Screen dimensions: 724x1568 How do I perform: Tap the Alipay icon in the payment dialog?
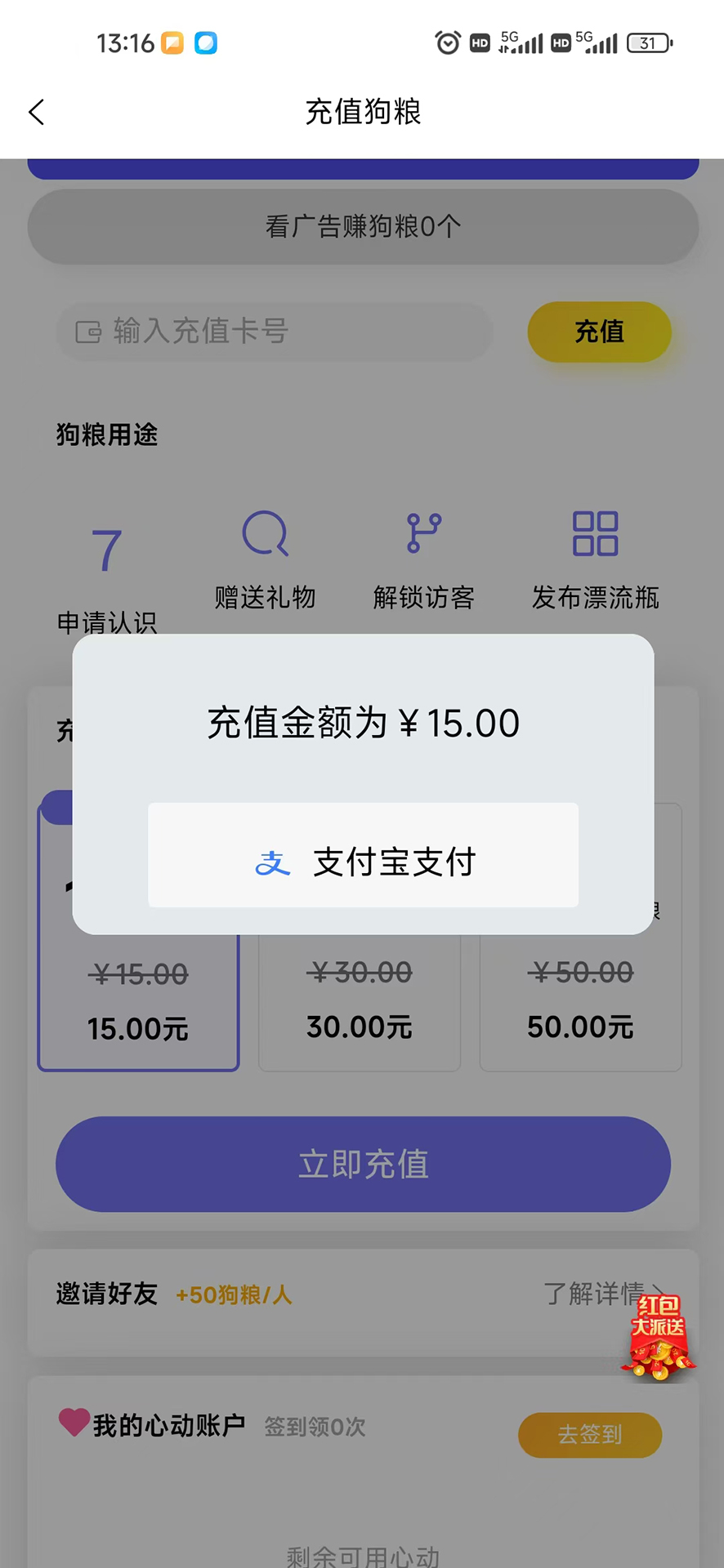click(x=274, y=862)
